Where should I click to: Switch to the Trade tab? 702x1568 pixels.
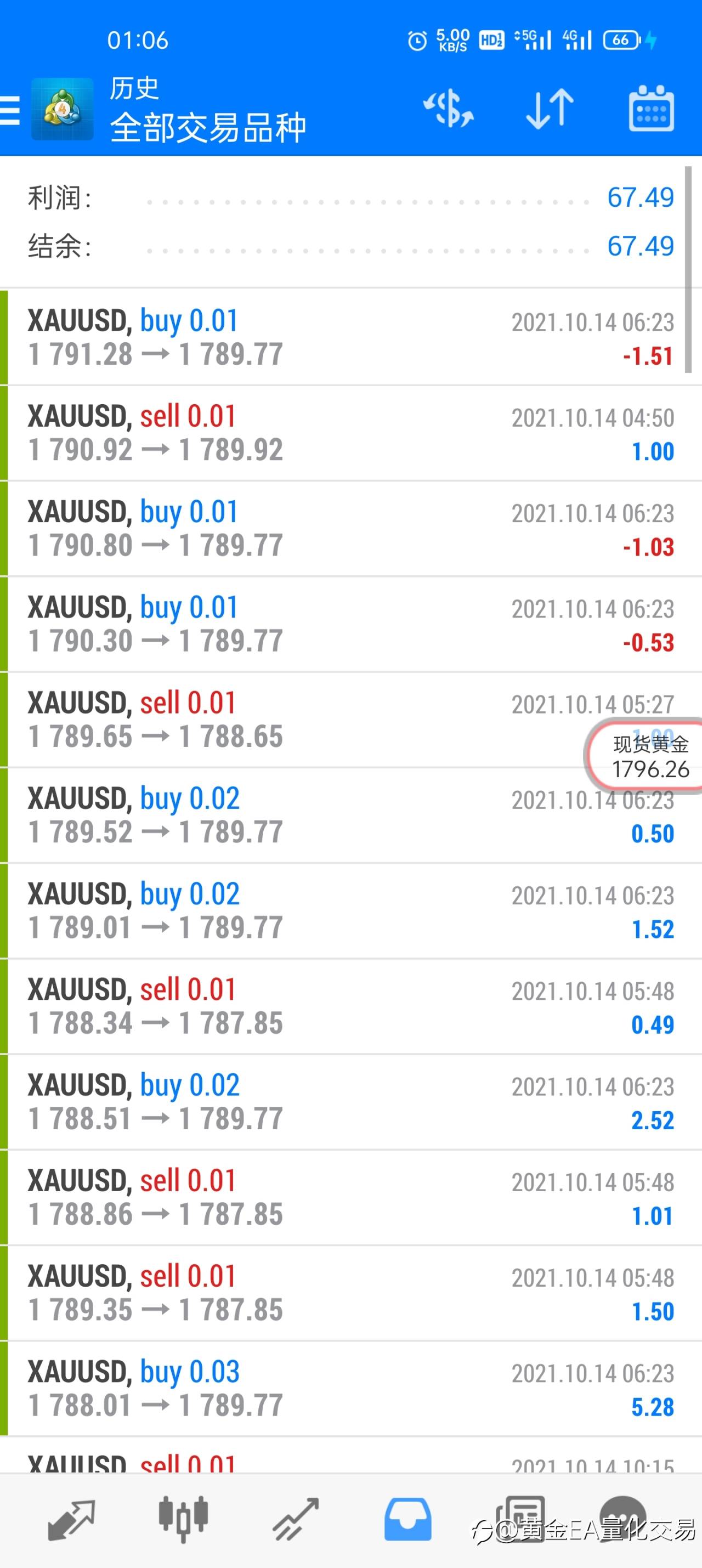point(296,1519)
